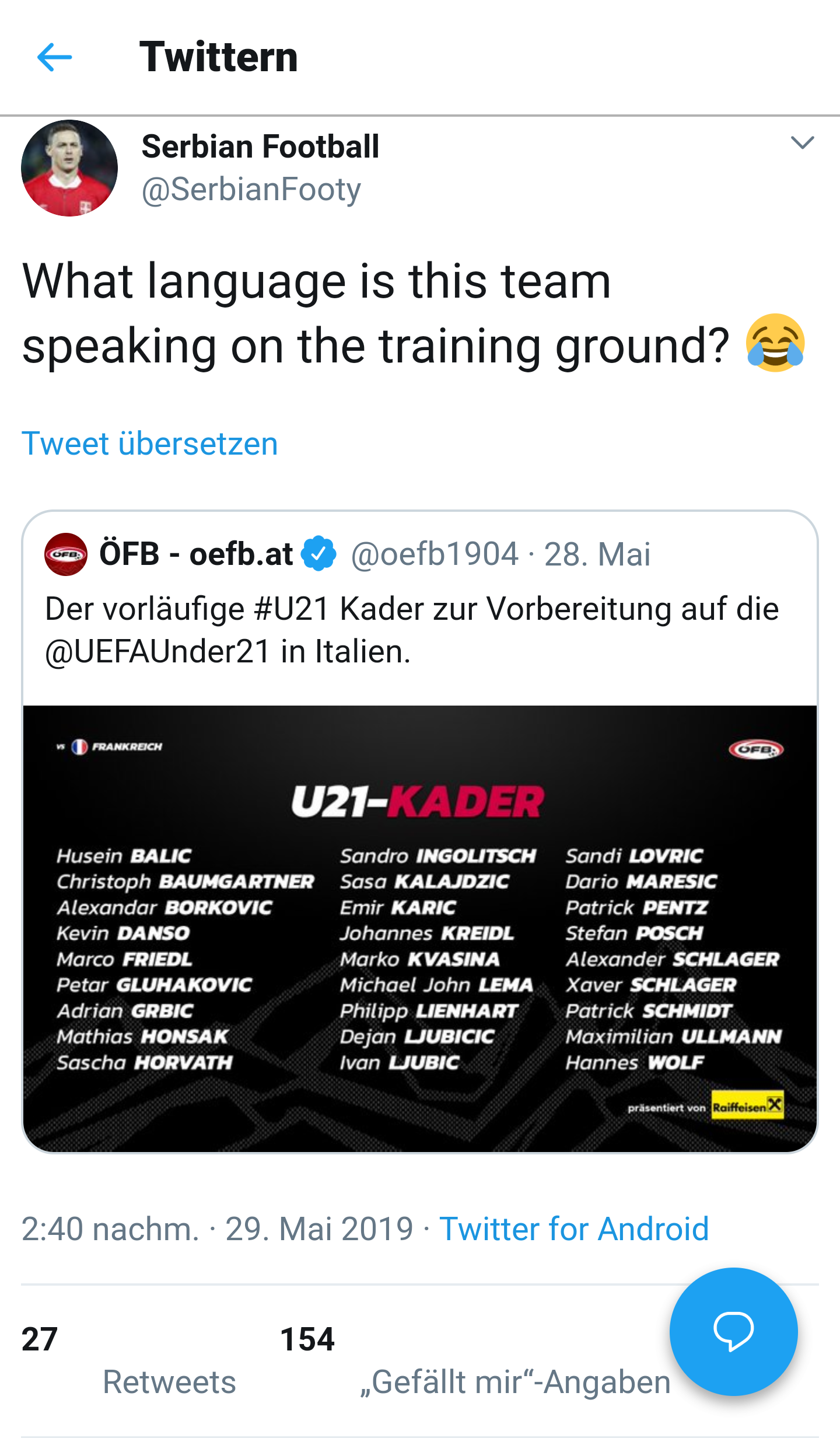The width and height of the screenshot is (840, 1438).
Task: Open the @SerbianFooty handle
Action: [x=251, y=190]
